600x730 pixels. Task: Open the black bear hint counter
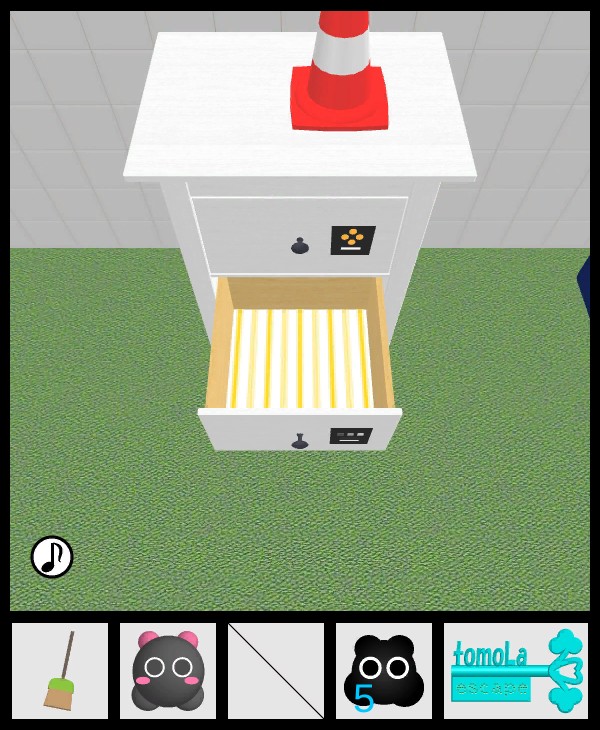pos(384,671)
